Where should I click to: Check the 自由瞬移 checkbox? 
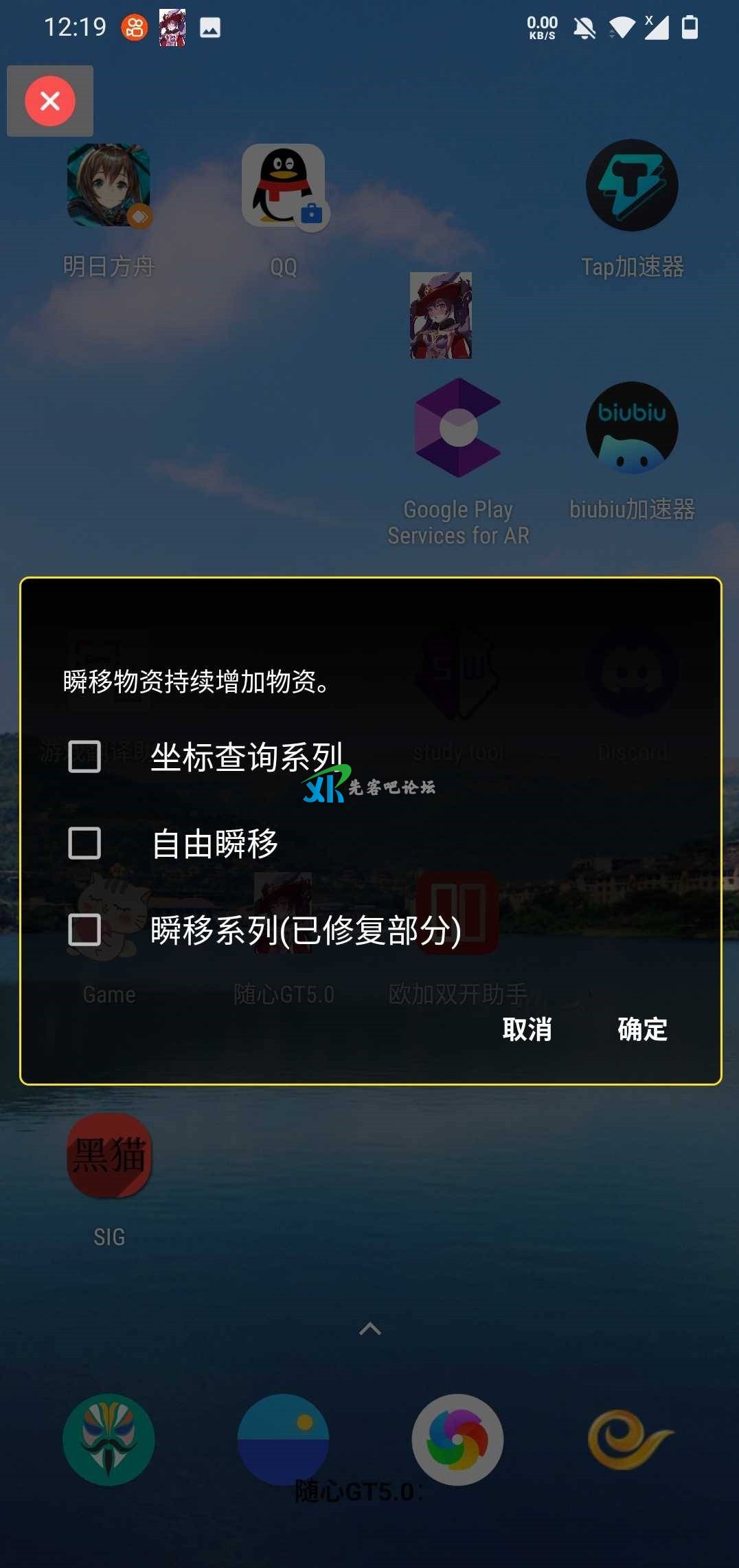(x=84, y=843)
